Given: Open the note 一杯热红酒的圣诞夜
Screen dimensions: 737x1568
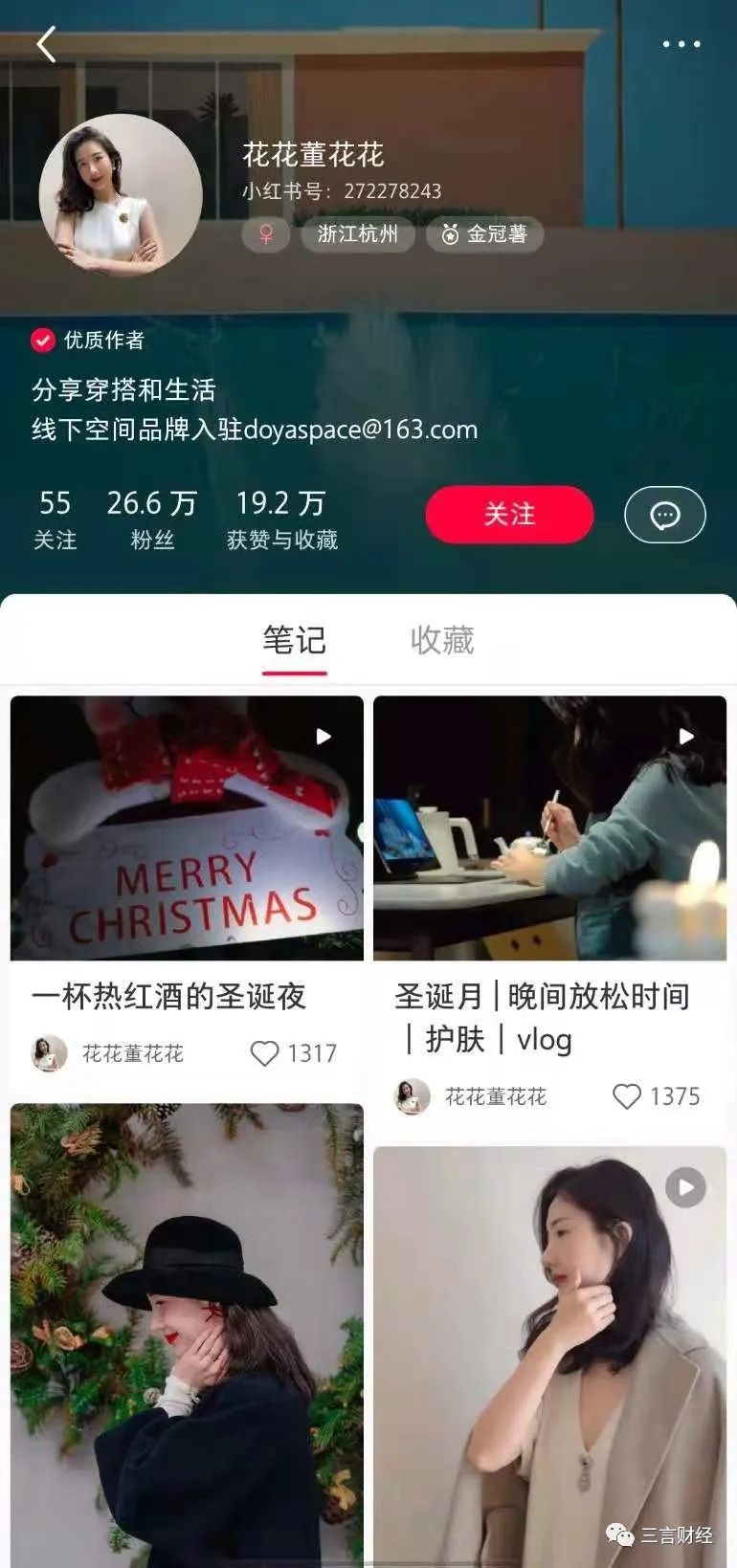Looking at the screenshot, I should point(187,829).
